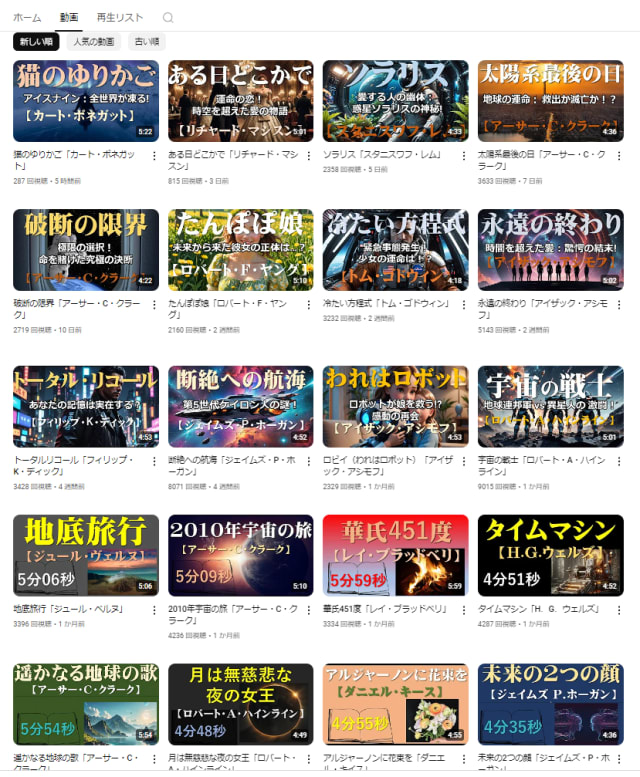Play the ある日どこかで video
The height and width of the screenshot is (777, 640).
click(240, 100)
